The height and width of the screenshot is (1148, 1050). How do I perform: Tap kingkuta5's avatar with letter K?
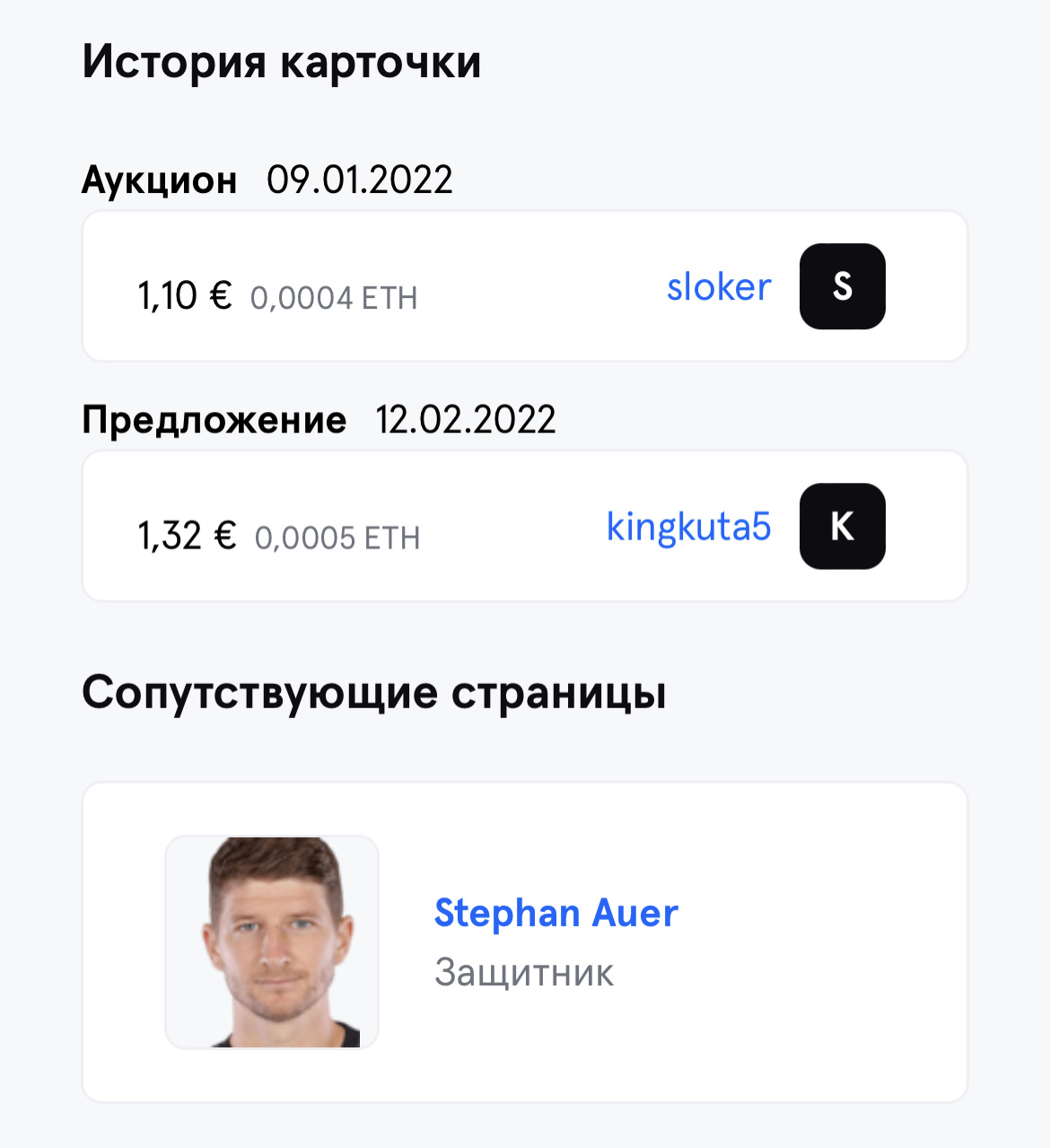tap(842, 527)
